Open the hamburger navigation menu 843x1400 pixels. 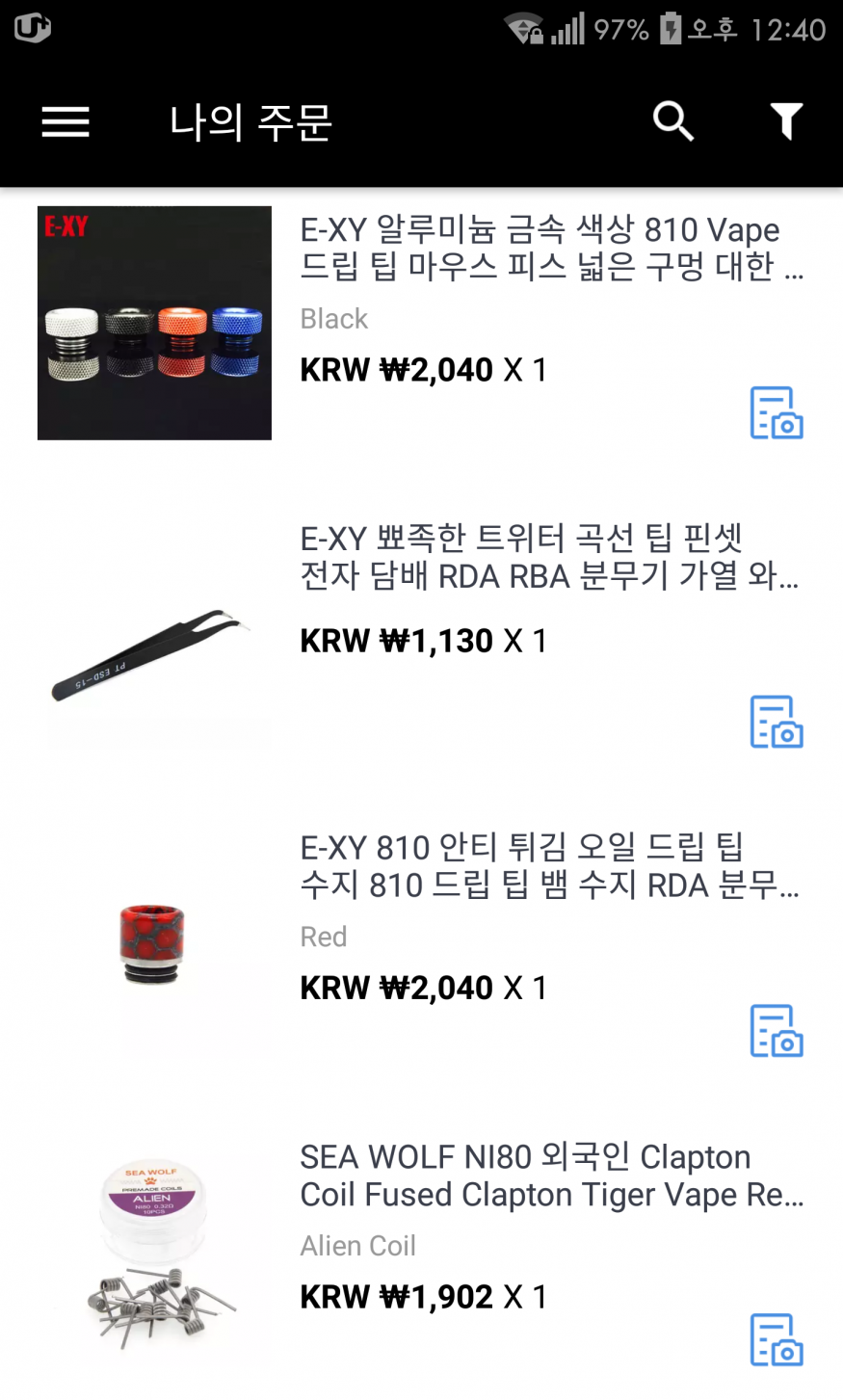[x=66, y=122]
